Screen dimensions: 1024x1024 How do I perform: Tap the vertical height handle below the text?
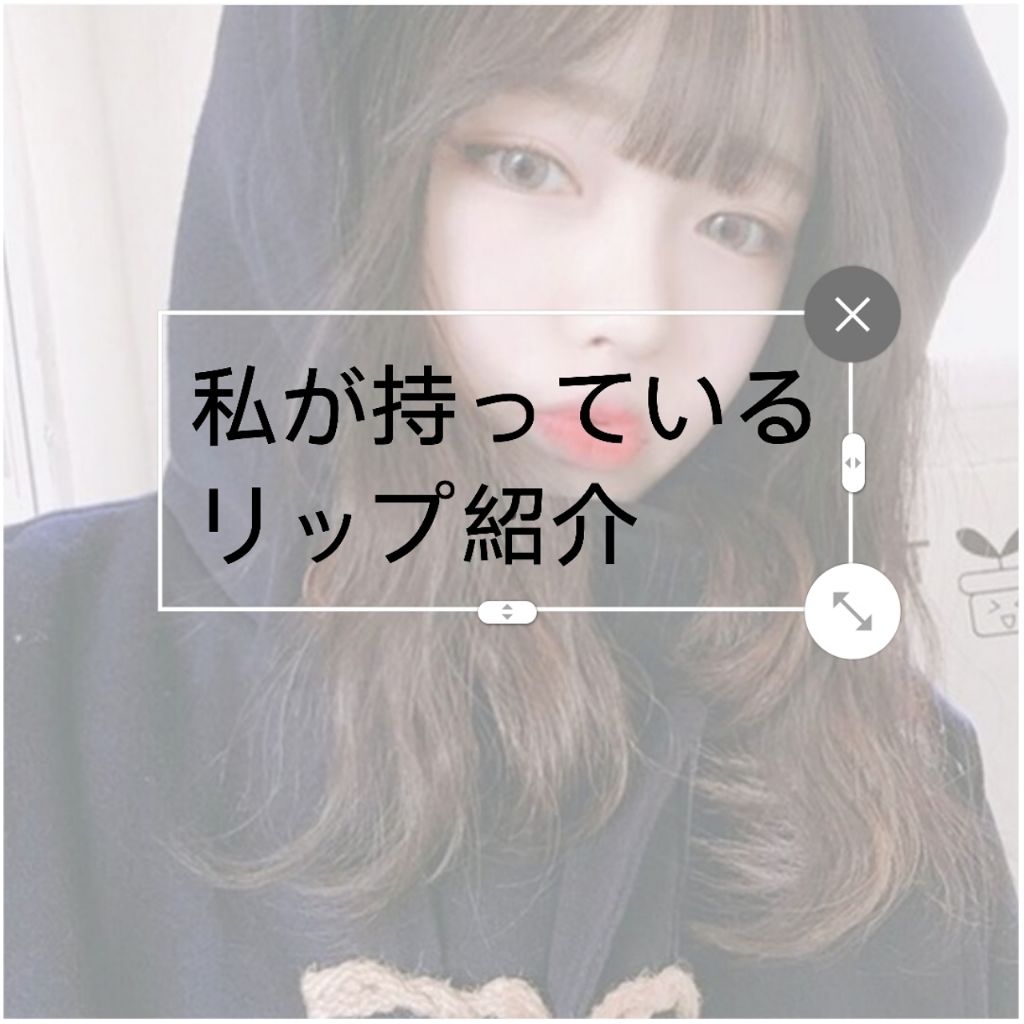click(x=507, y=613)
